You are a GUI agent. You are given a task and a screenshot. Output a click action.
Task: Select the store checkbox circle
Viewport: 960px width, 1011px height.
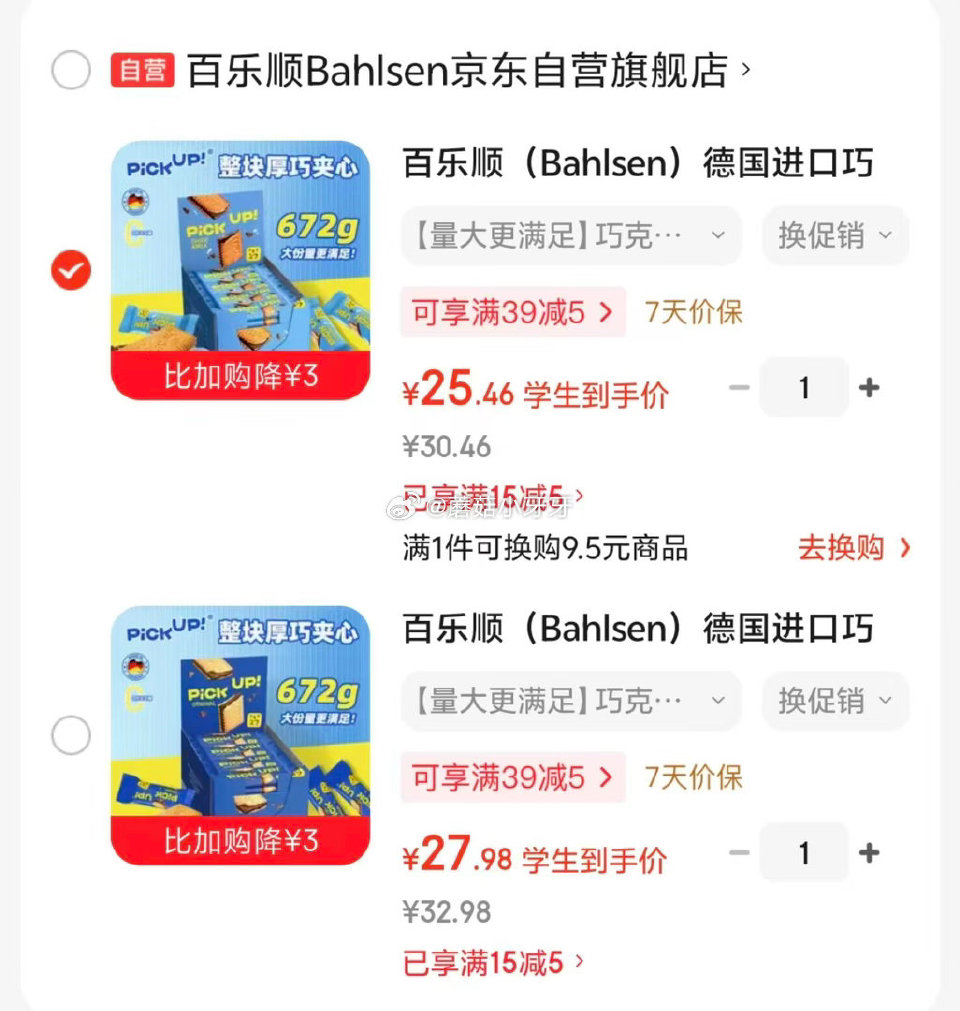coord(71,70)
